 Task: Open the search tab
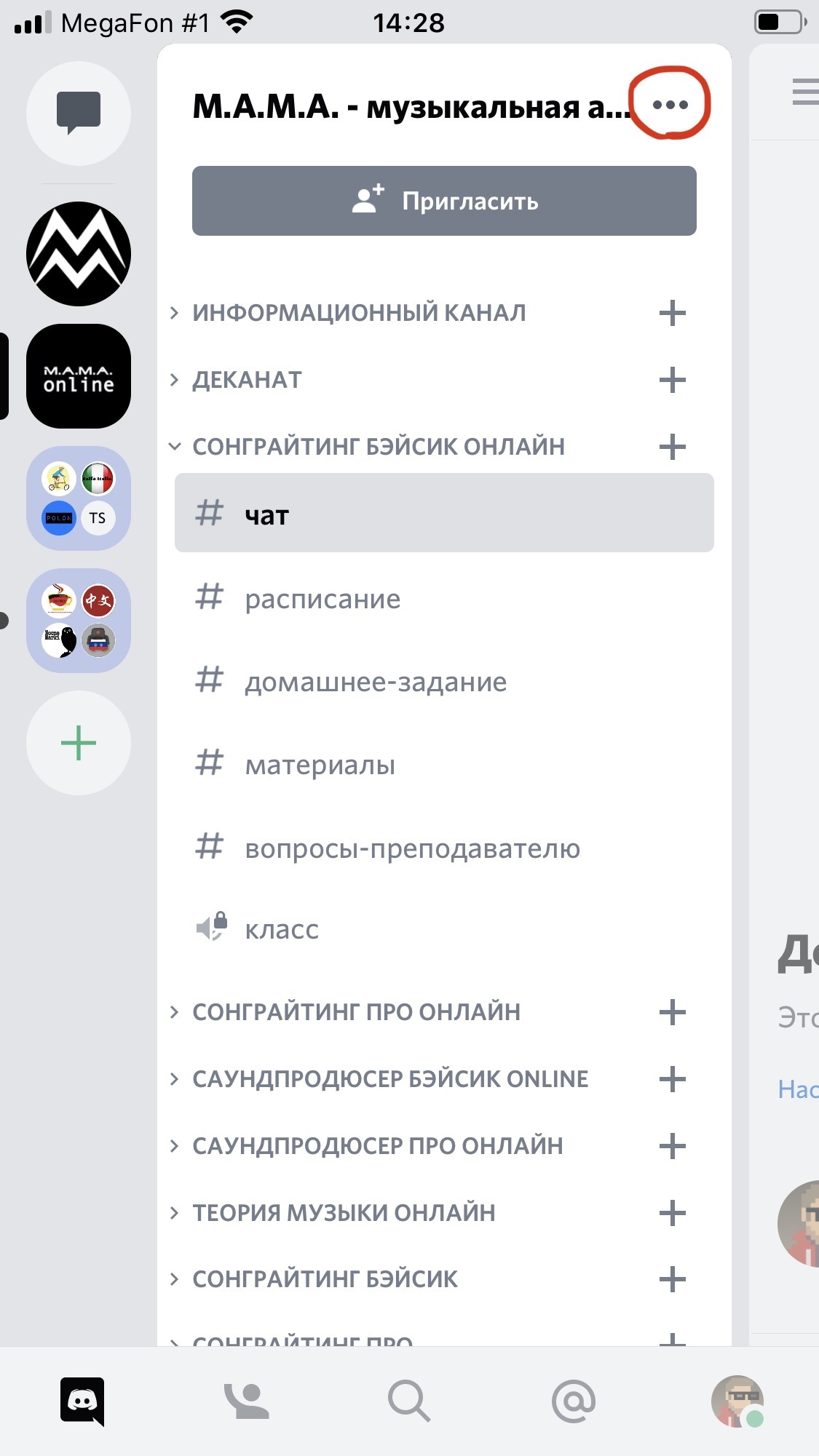pyautogui.click(x=409, y=1401)
